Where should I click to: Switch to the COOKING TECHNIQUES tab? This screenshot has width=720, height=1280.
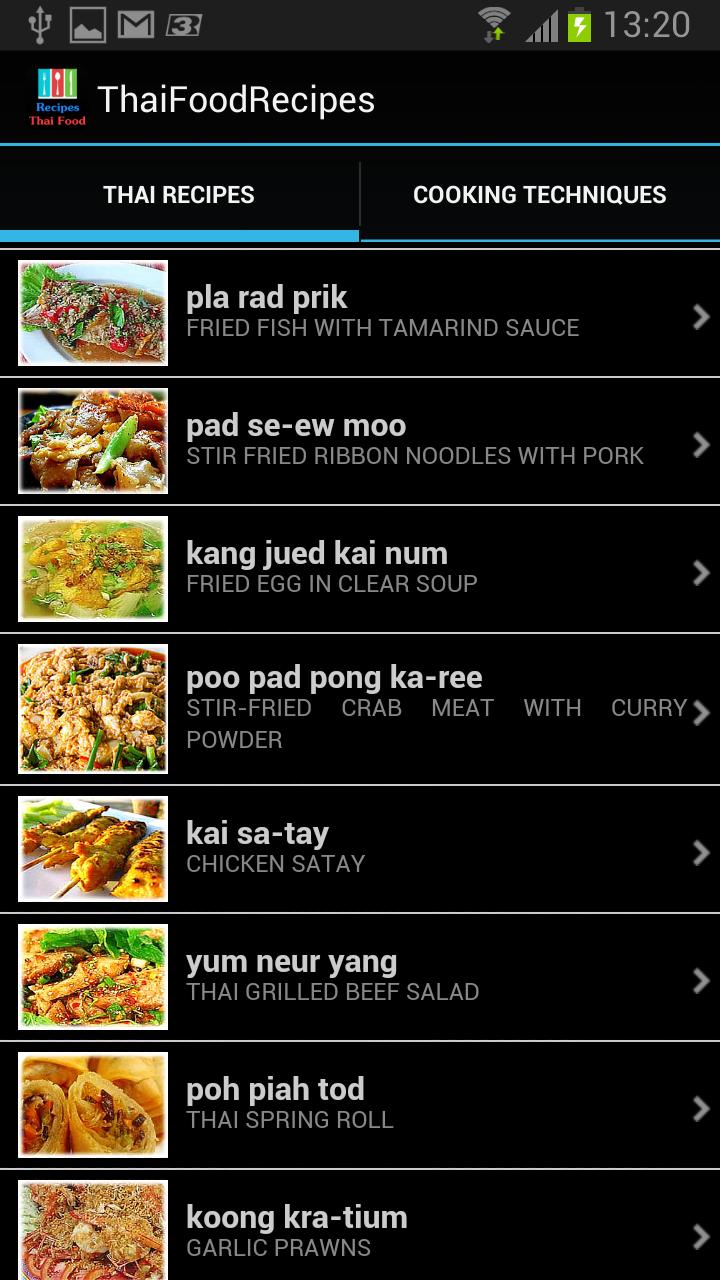click(541, 195)
